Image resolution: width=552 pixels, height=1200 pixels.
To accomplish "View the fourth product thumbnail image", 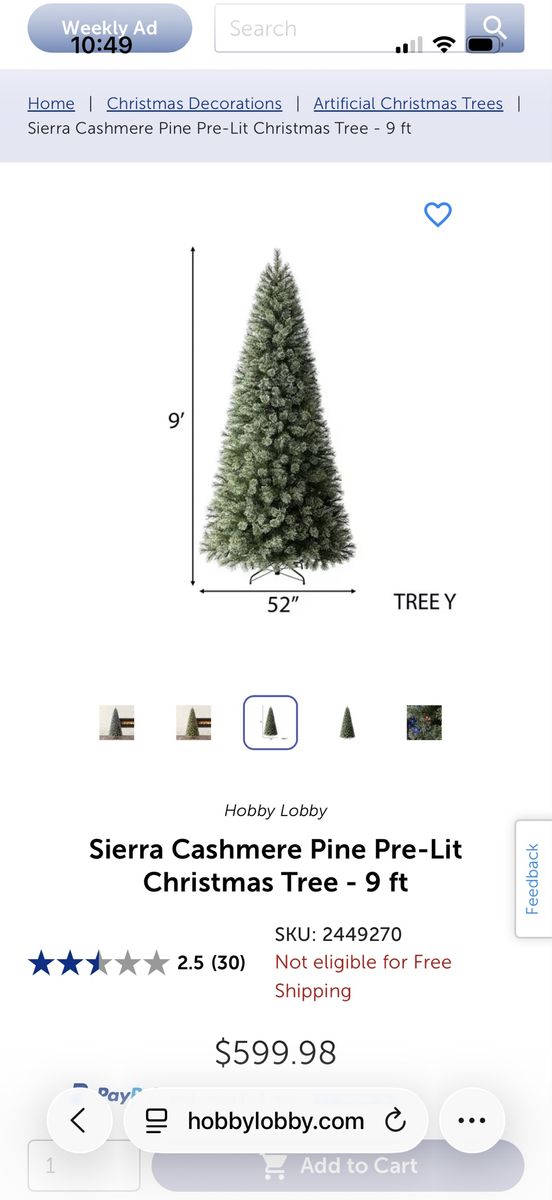I will [347, 722].
